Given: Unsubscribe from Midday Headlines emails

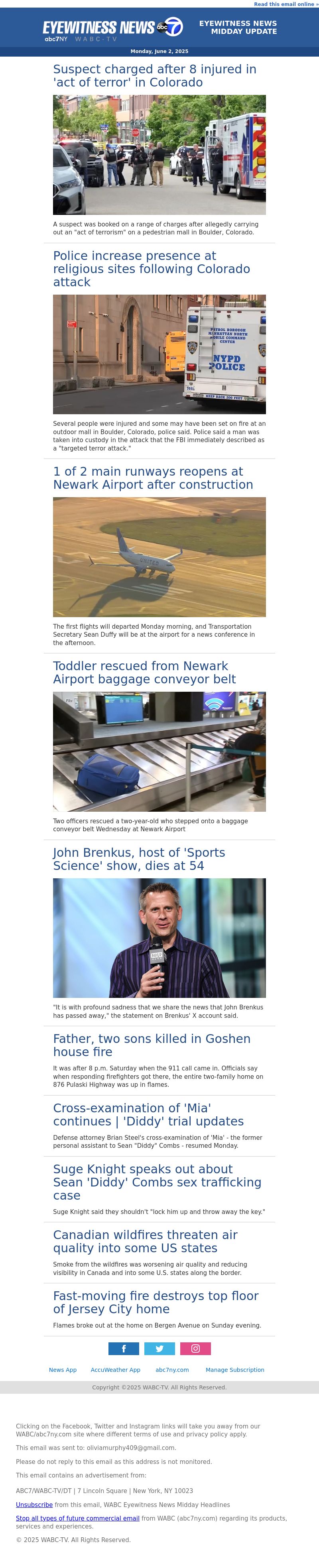Looking at the screenshot, I should pyautogui.click(x=34, y=1504).
